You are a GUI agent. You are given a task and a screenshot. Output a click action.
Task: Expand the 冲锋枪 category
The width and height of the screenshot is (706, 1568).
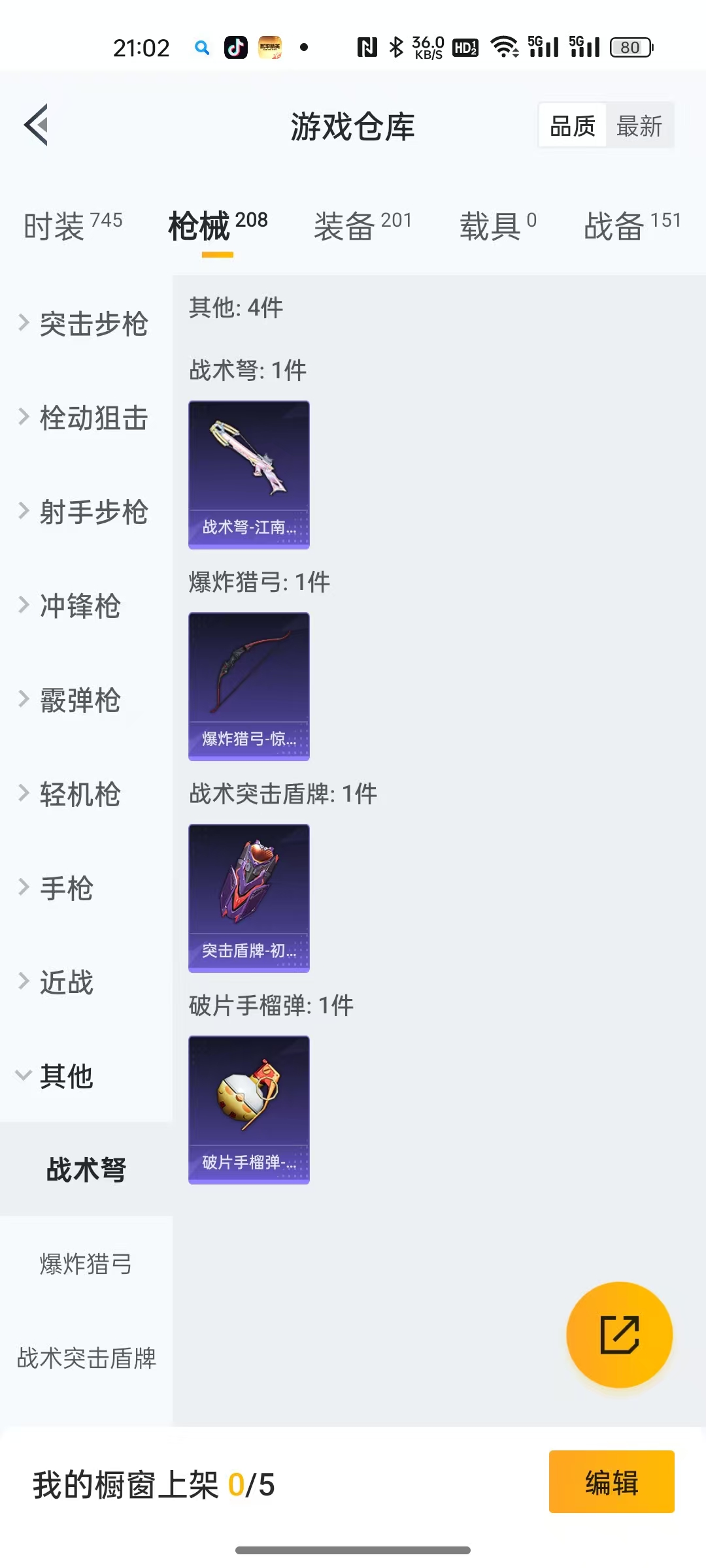[x=72, y=606]
